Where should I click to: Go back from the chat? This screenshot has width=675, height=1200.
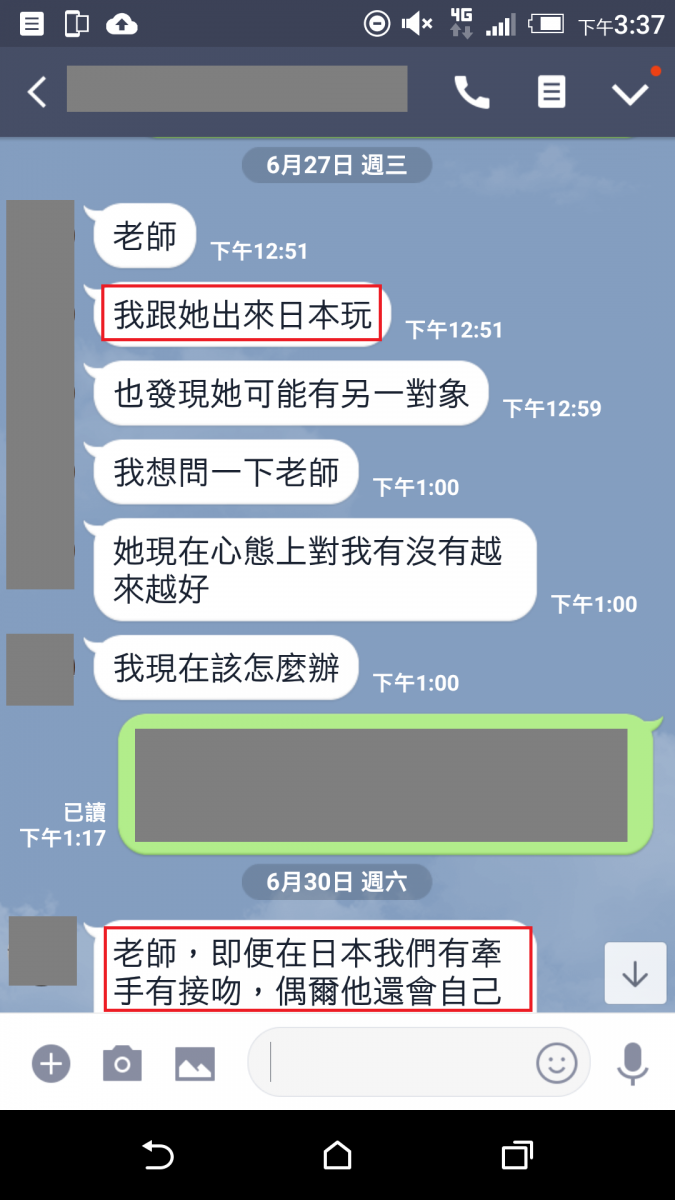(37, 92)
